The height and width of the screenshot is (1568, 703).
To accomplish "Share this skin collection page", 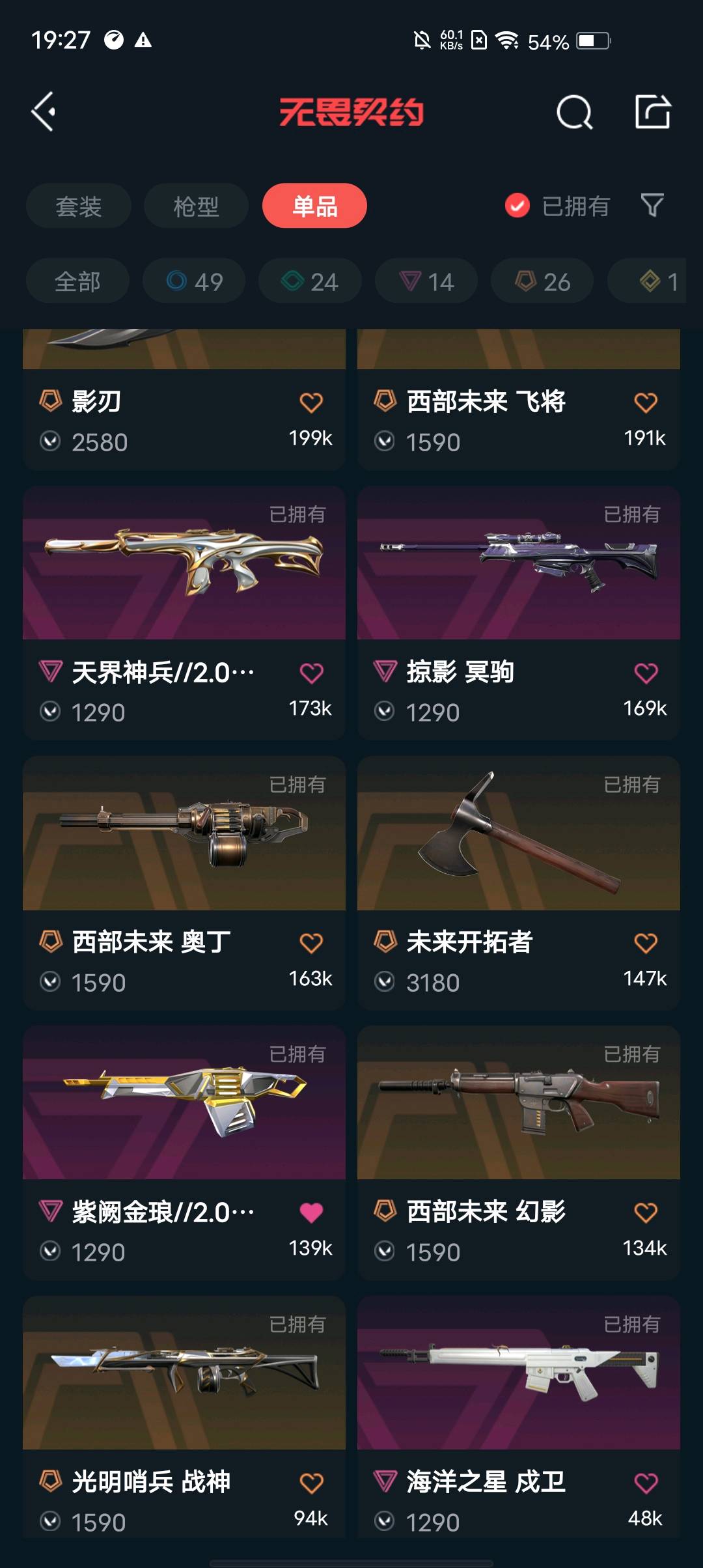I will (x=652, y=112).
